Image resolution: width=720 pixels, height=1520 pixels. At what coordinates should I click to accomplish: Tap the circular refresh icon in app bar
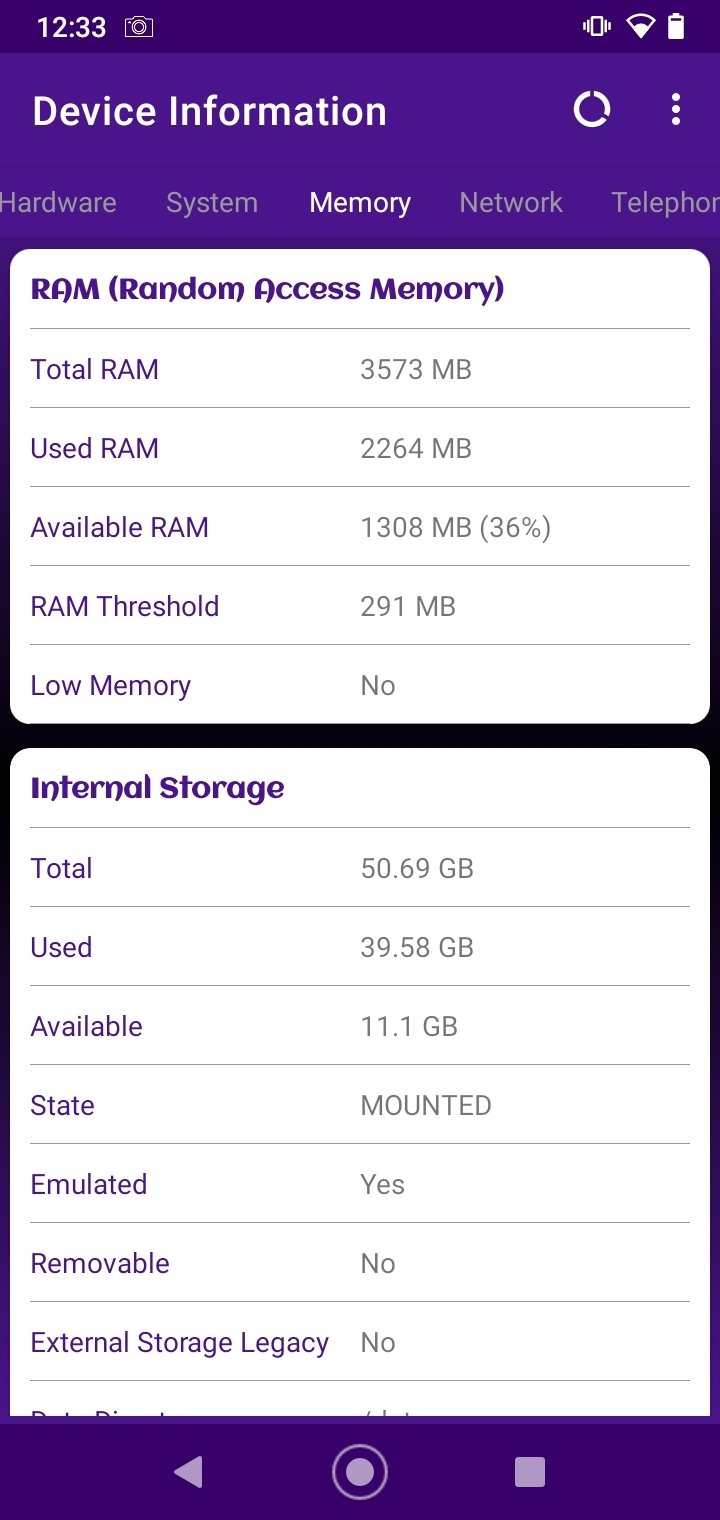click(592, 110)
